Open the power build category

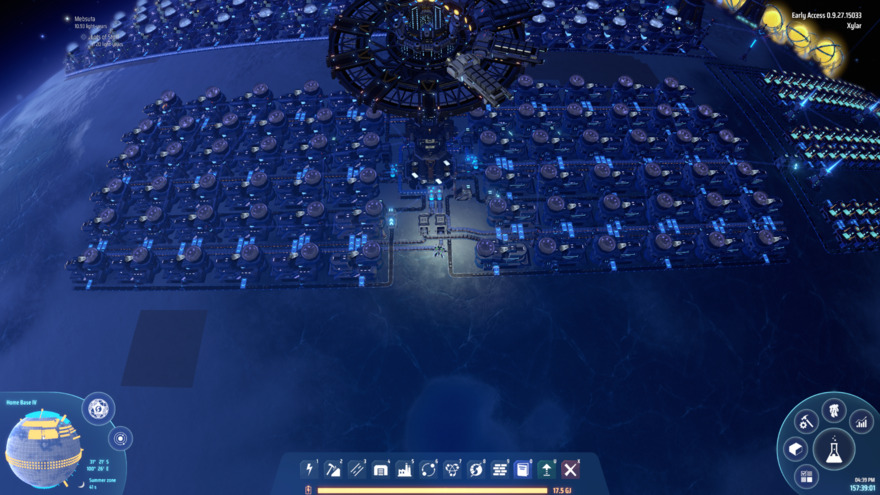pos(309,469)
